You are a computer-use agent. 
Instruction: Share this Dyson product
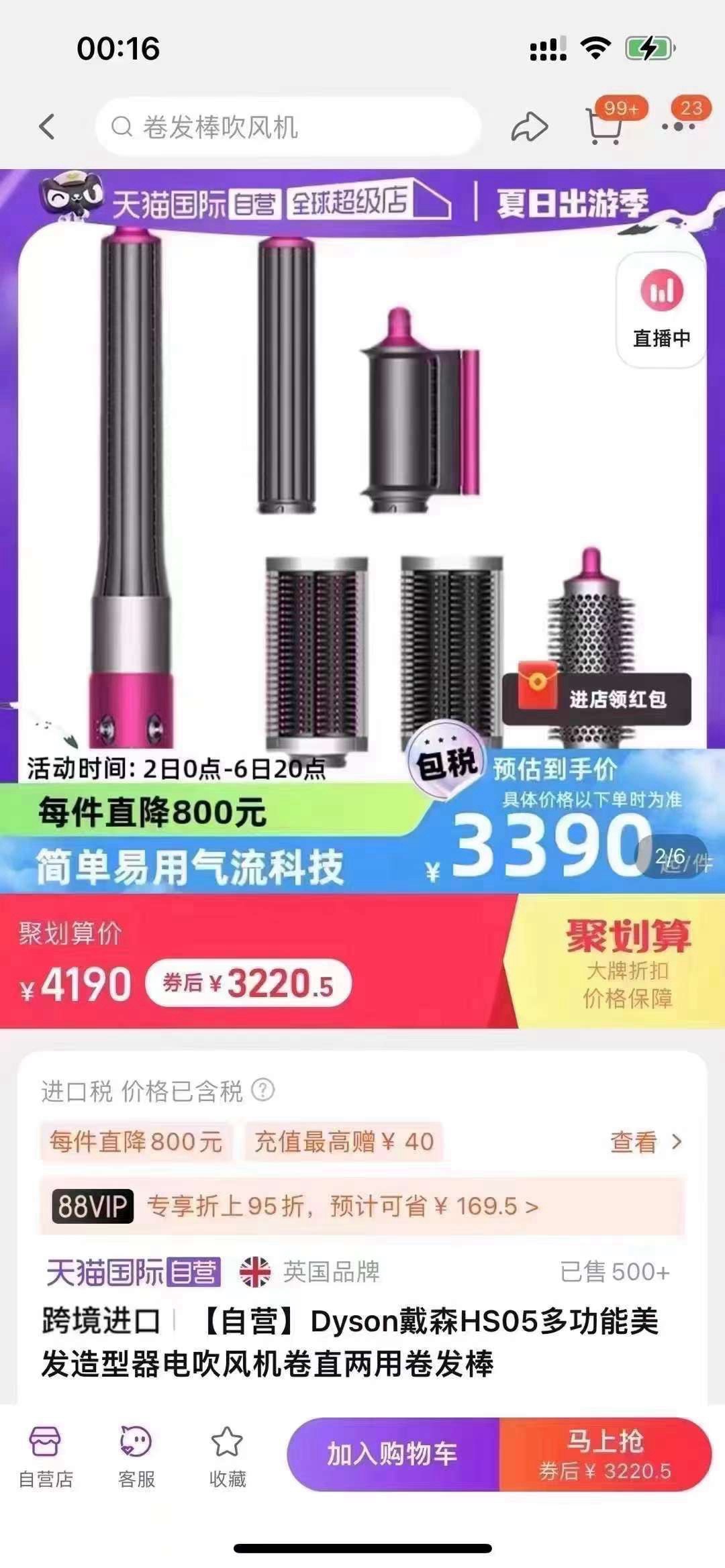coord(530,127)
